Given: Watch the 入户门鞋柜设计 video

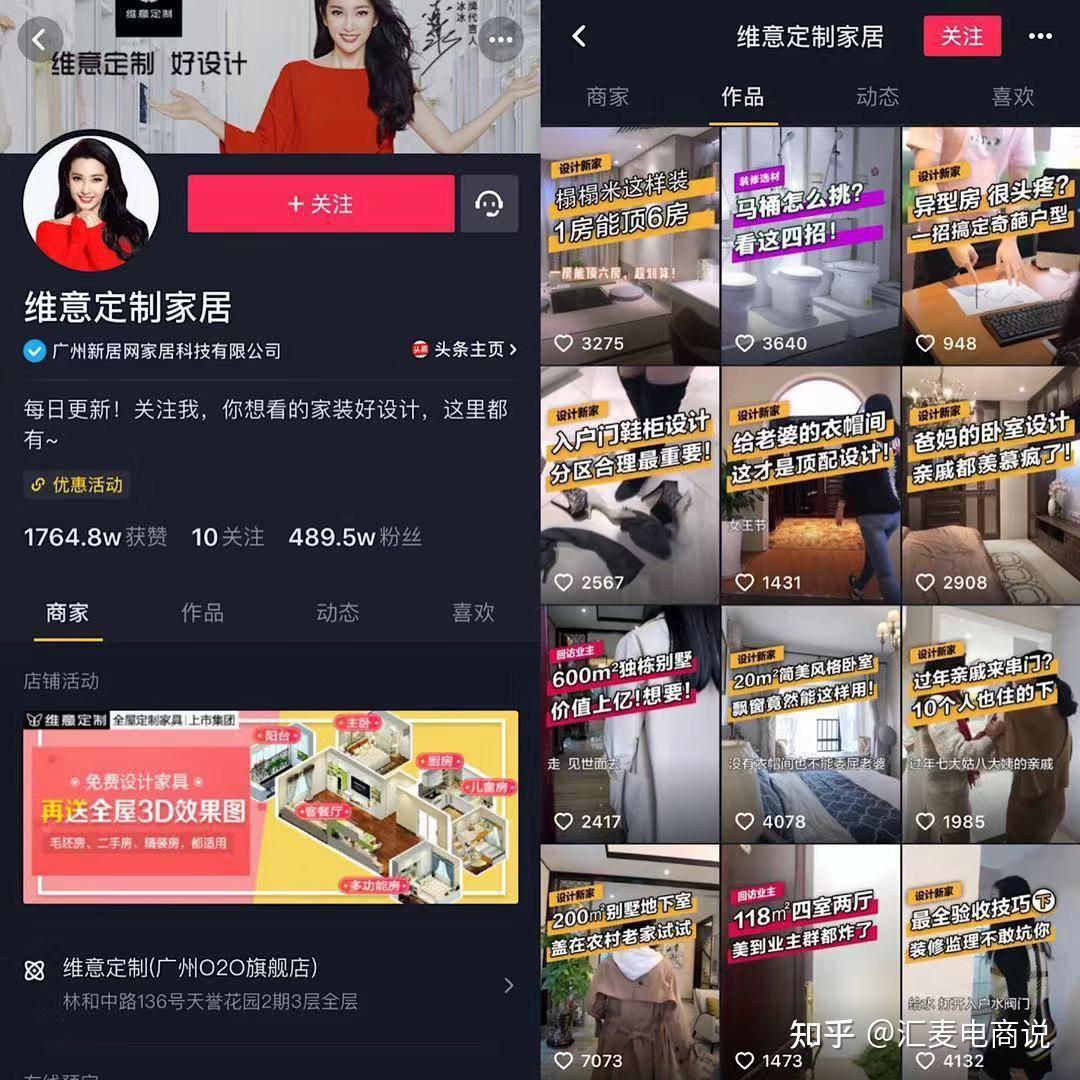Looking at the screenshot, I should point(630,485).
